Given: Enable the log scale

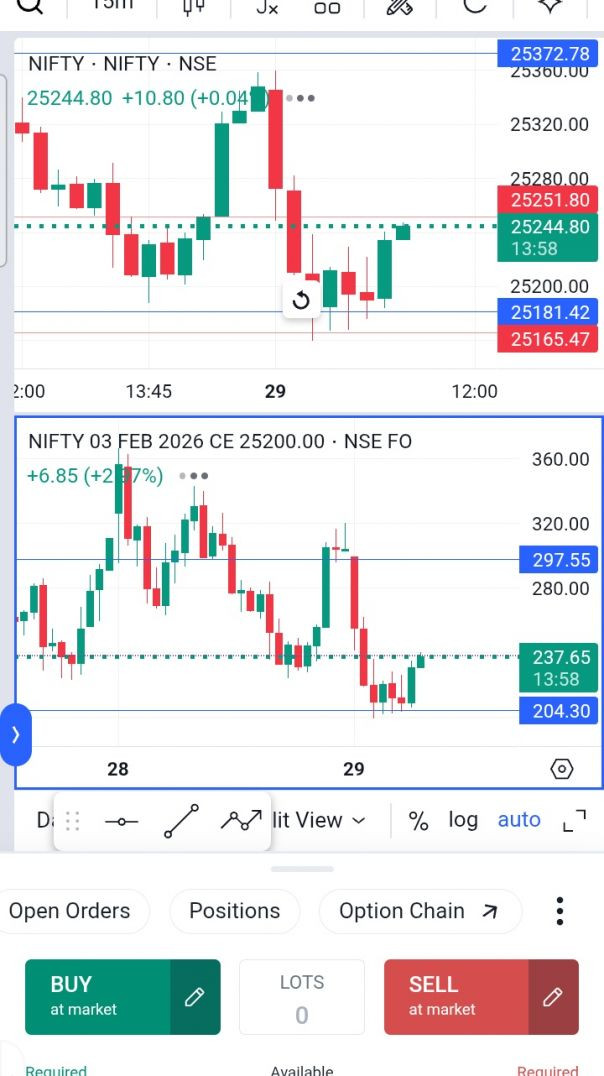Looking at the screenshot, I should click(463, 820).
